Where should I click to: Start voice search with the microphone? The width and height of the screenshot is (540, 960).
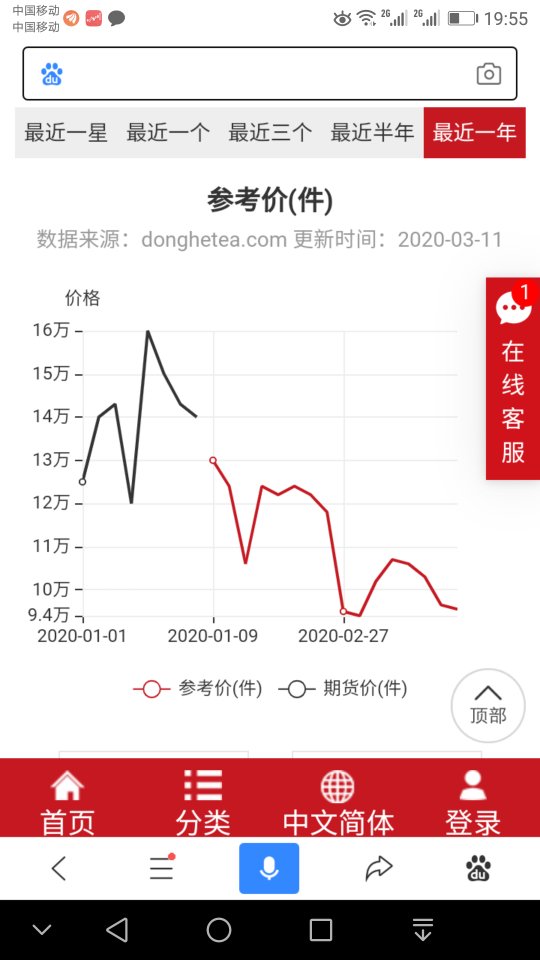pos(269,868)
